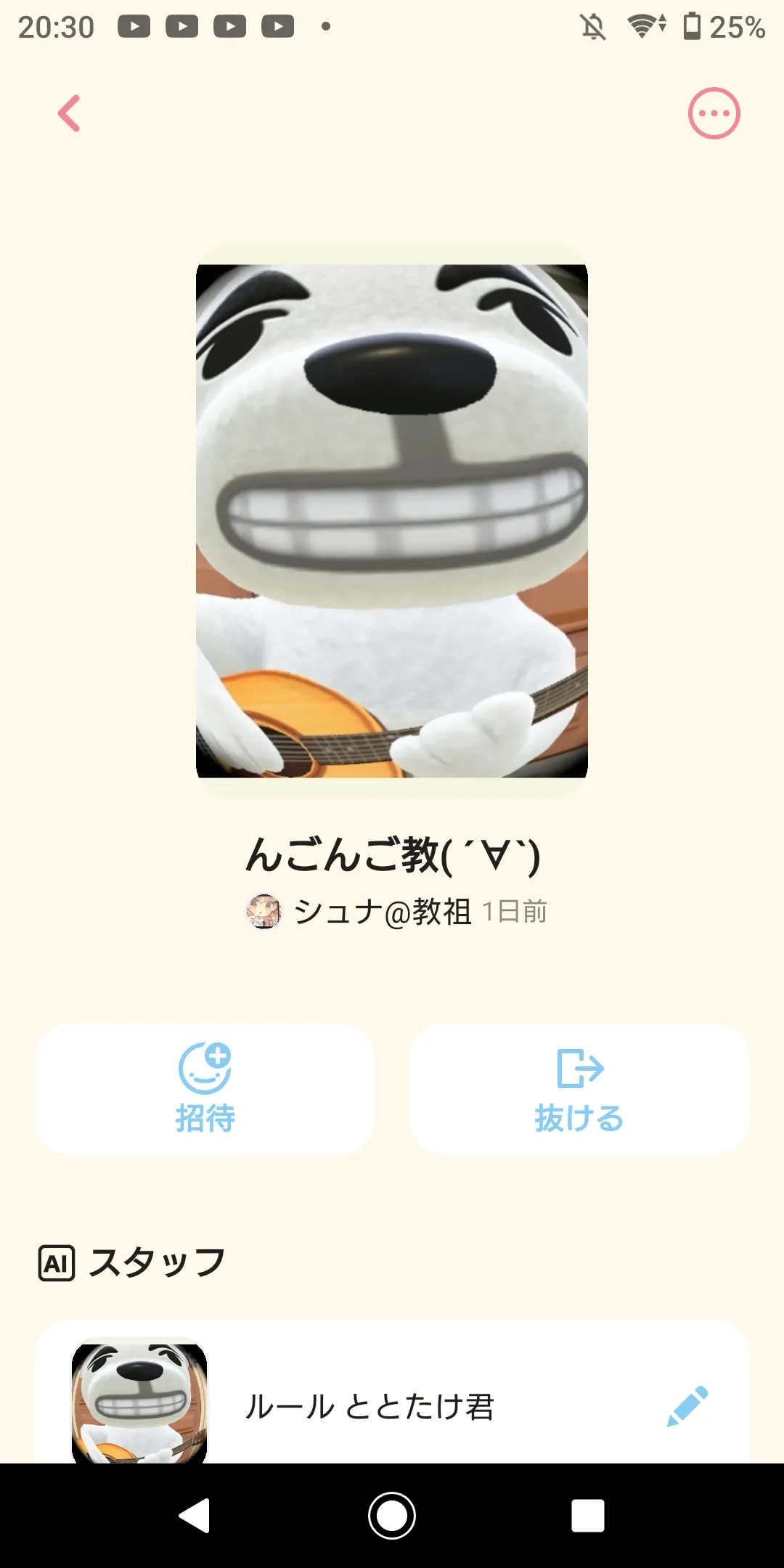784x1568 pixels.
Task: Return to the Android home screen
Action: (392, 1515)
